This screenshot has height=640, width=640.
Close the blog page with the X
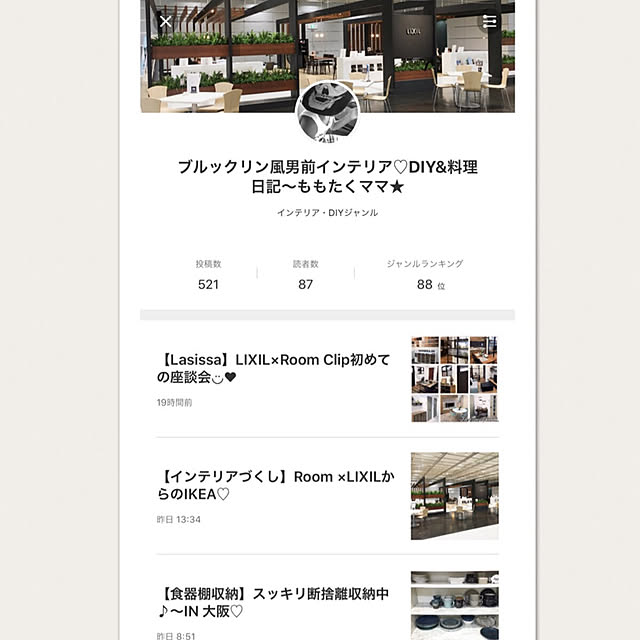click(x=166, y=21)
